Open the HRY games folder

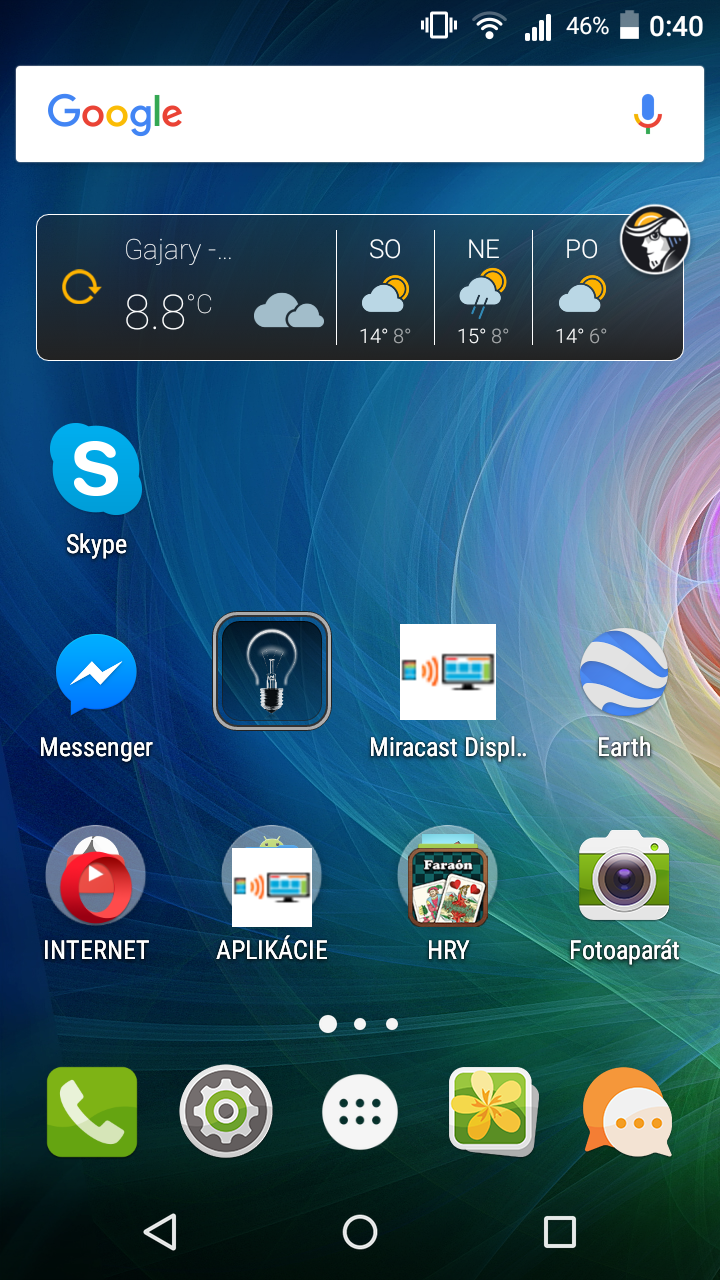click(x=448, y=876)
